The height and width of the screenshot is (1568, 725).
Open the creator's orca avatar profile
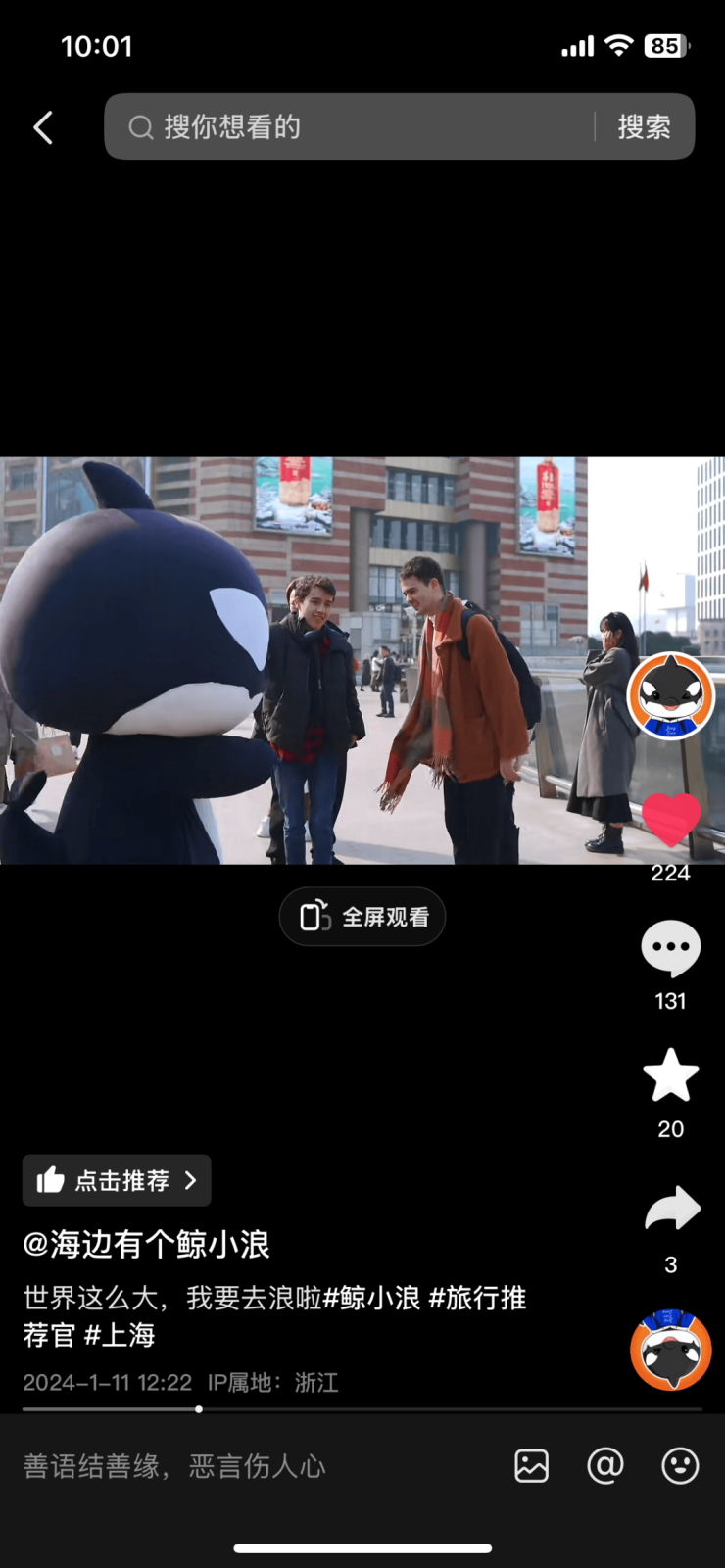pyautogui.click(x=671, y=695)
